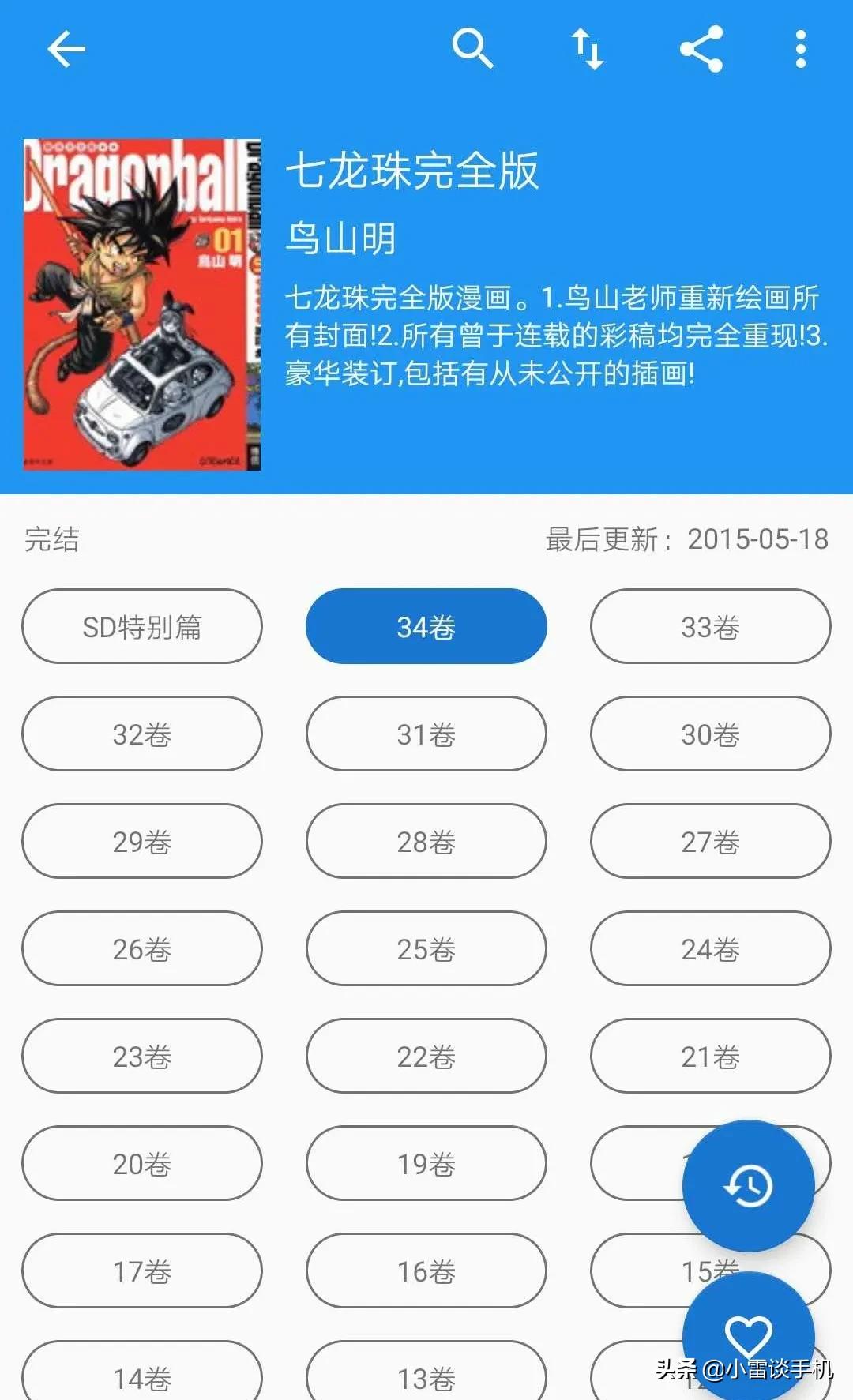Screen dimensions: 853x1400
Task: Select the highlighted 34卷 volume
Action: [426, 625]
